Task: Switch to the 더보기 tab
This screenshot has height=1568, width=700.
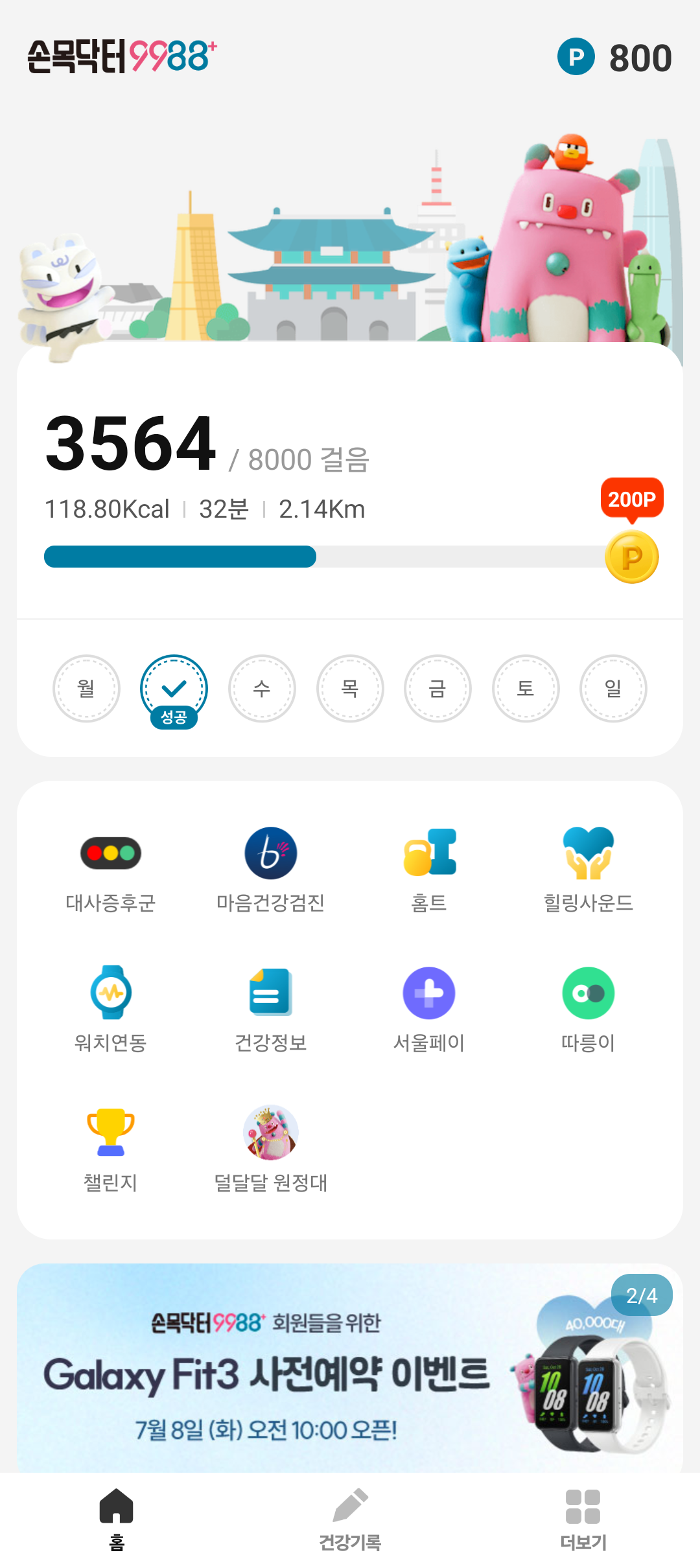Action: click(x=583, y=1519)
